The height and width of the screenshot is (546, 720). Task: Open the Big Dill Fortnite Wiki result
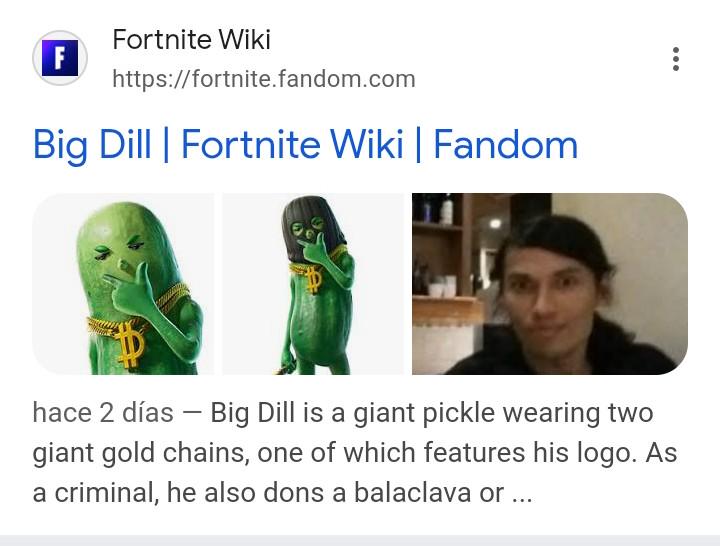[305, 144]
